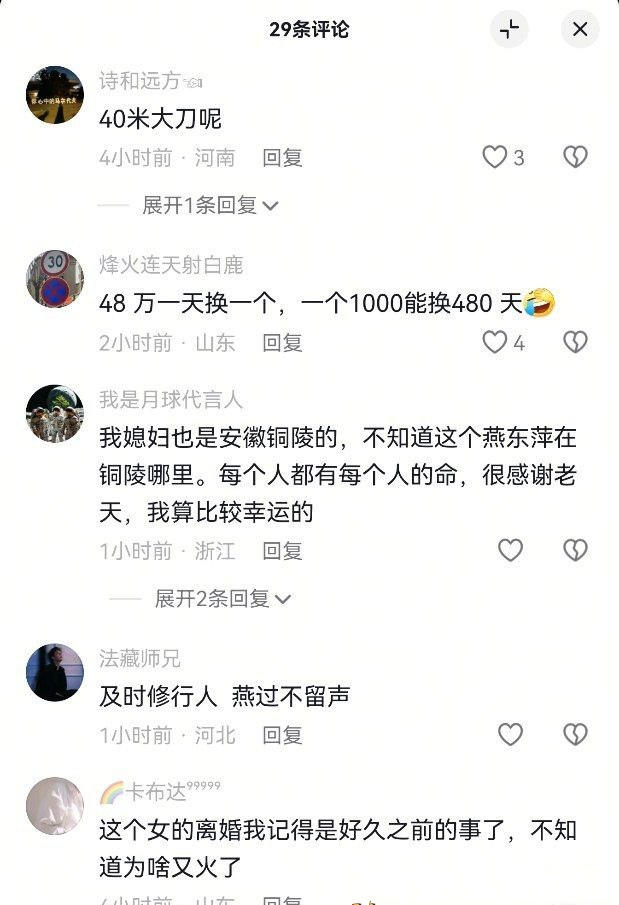The width and height of the screenshot is (619, 905).
Task: Reply to 烽火连天射白鹿's comment
Action: click(282, 342)
